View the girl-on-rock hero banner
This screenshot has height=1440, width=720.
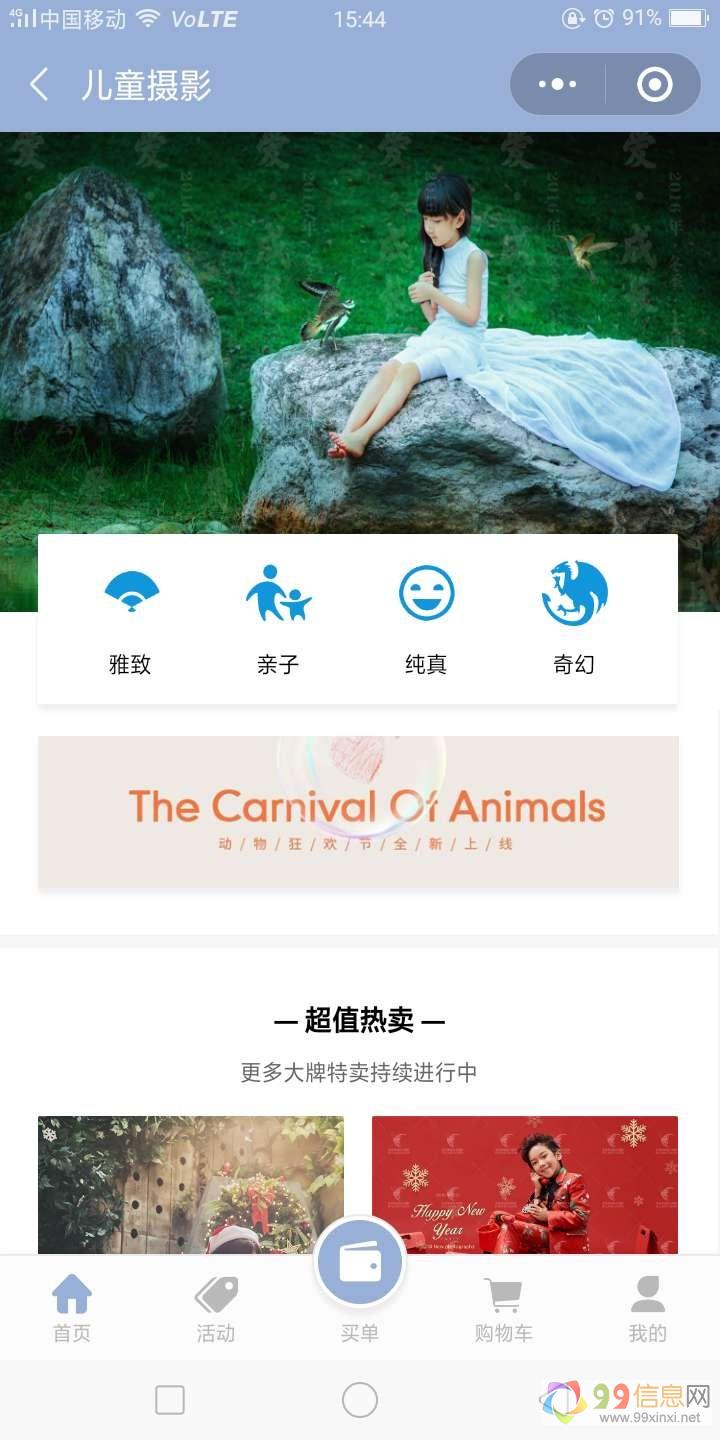click(360, 330)
